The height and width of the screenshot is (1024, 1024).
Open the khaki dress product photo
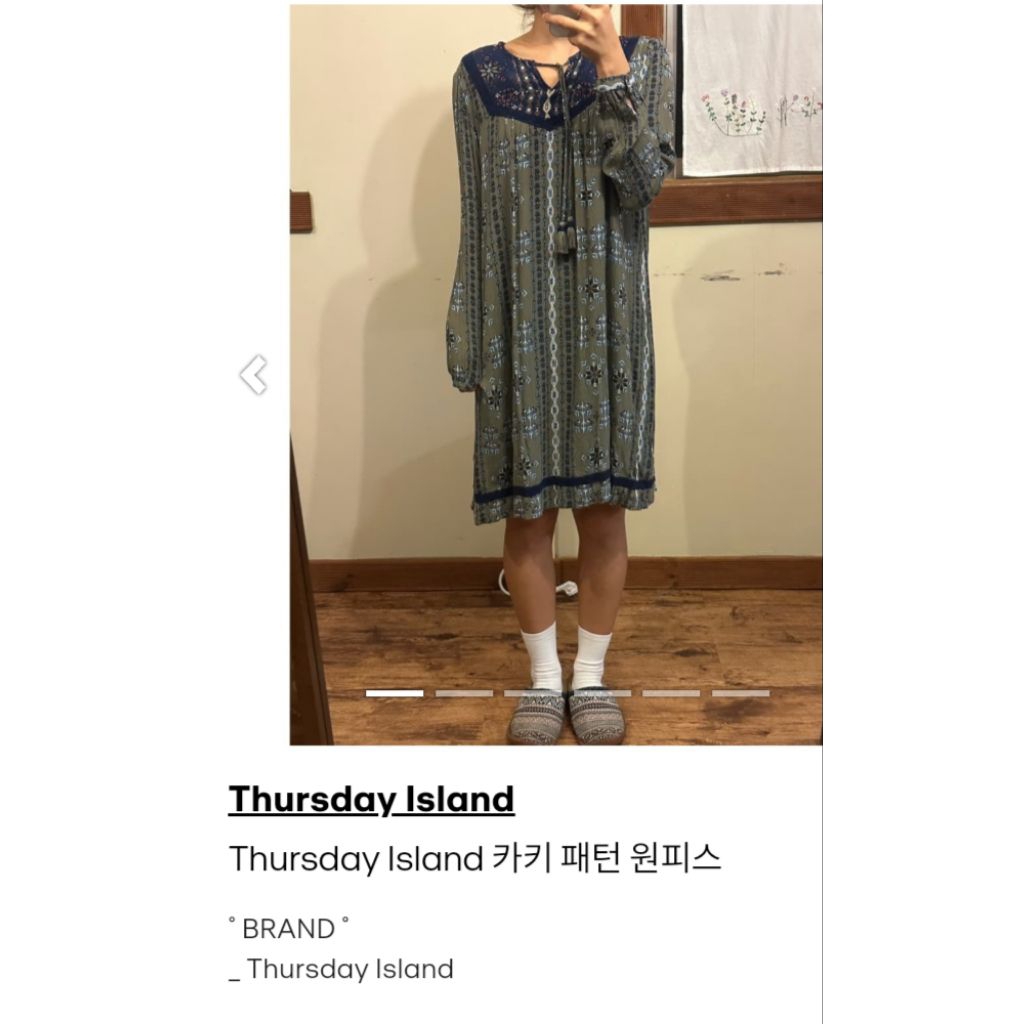[x=555, y=300]
